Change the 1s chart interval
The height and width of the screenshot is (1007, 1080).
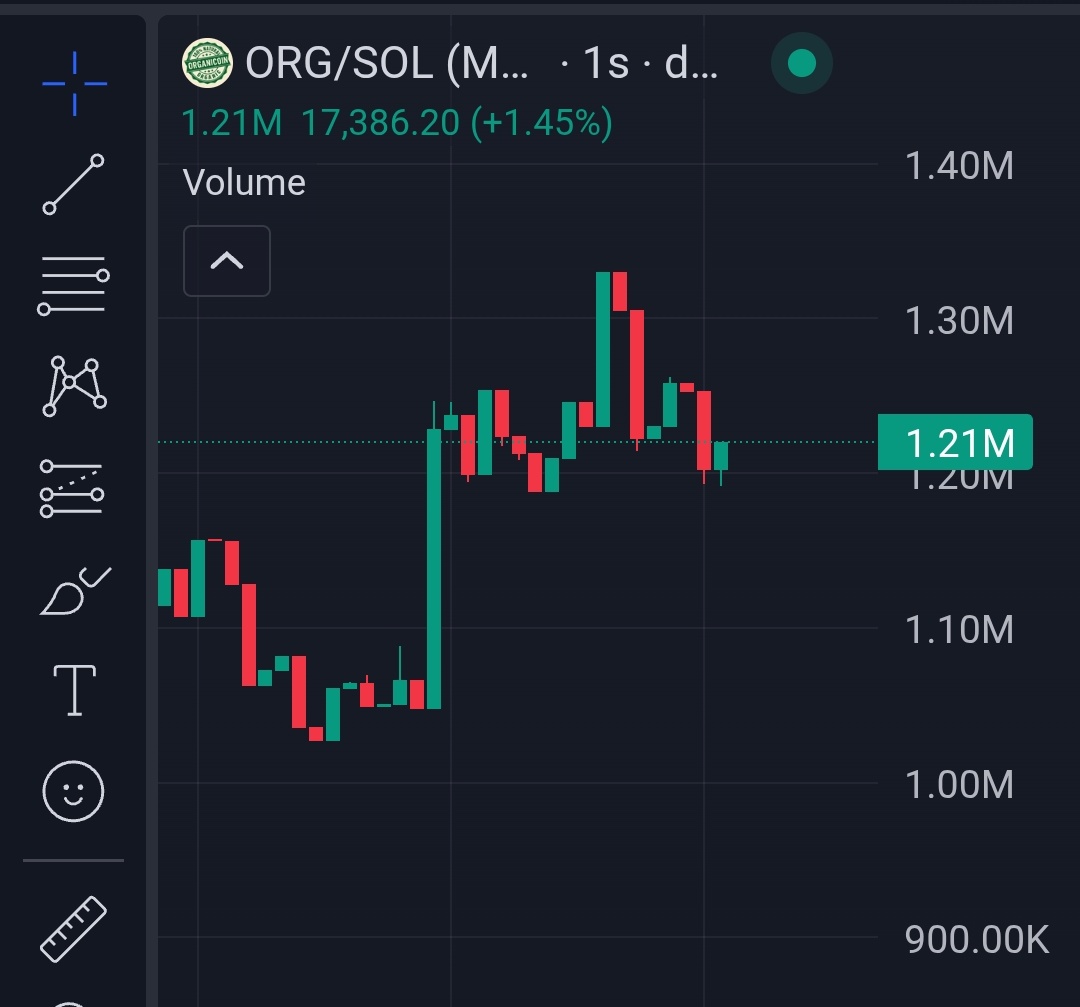point(605,64)
